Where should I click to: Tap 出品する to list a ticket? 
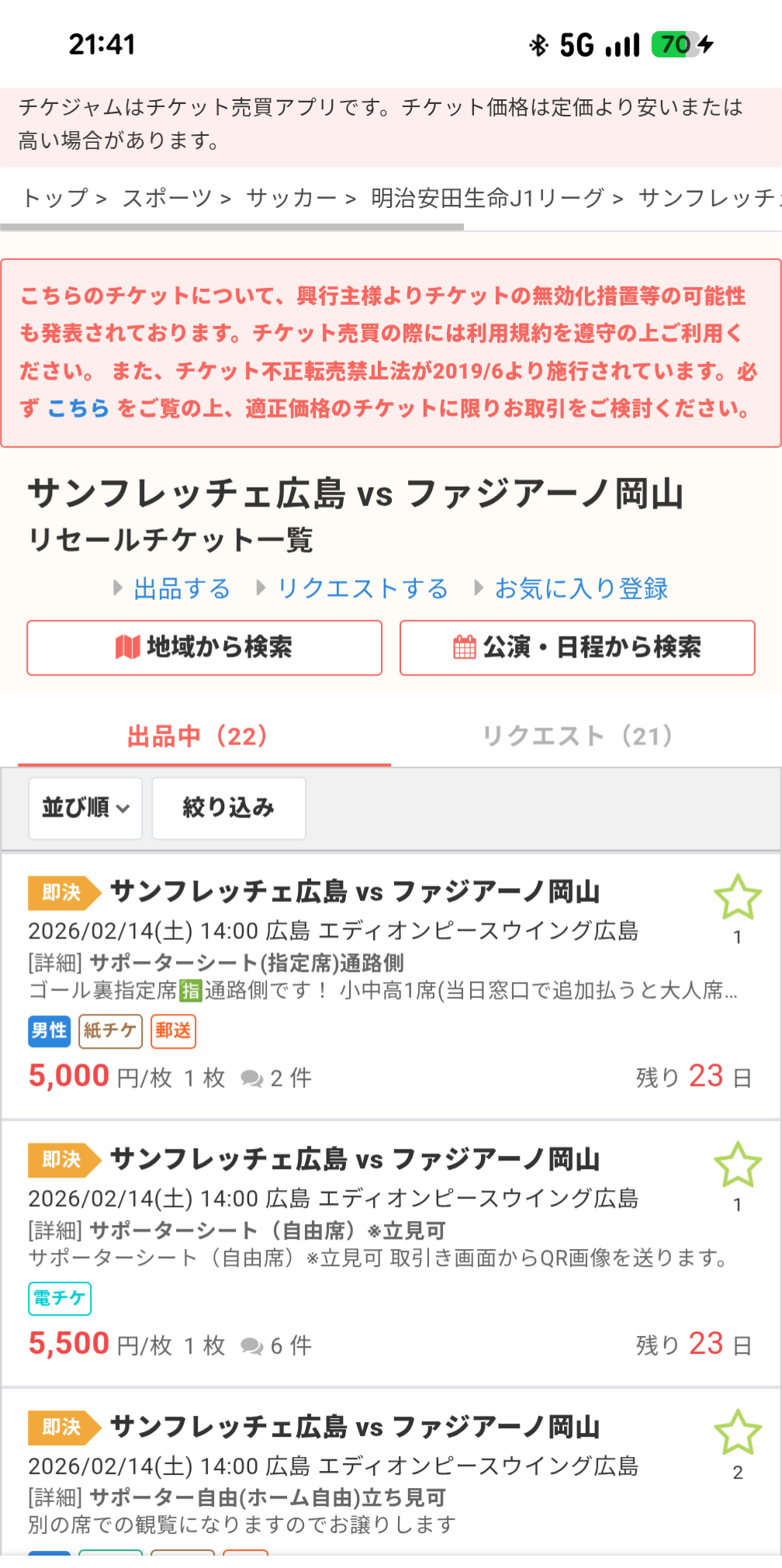182,588
